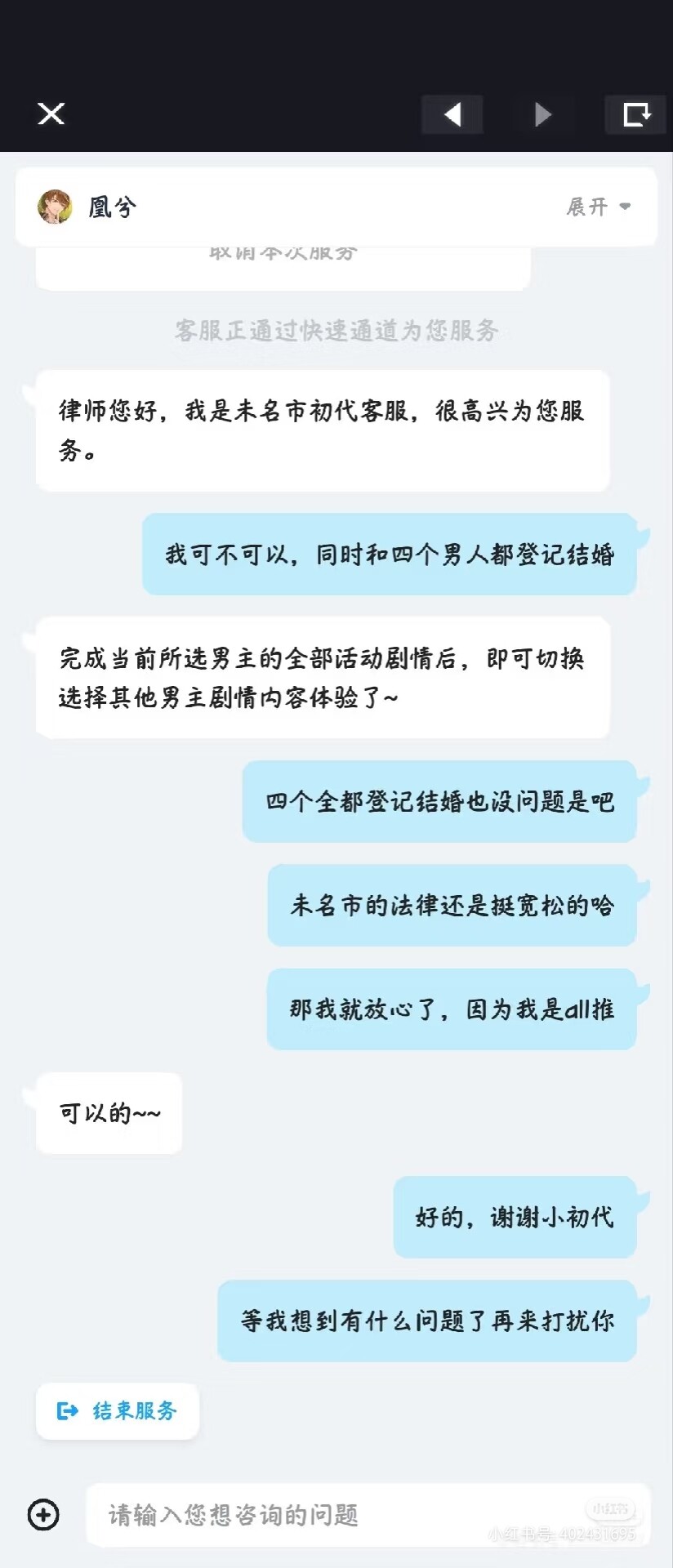Go back to the previous page

click(452, 114)
